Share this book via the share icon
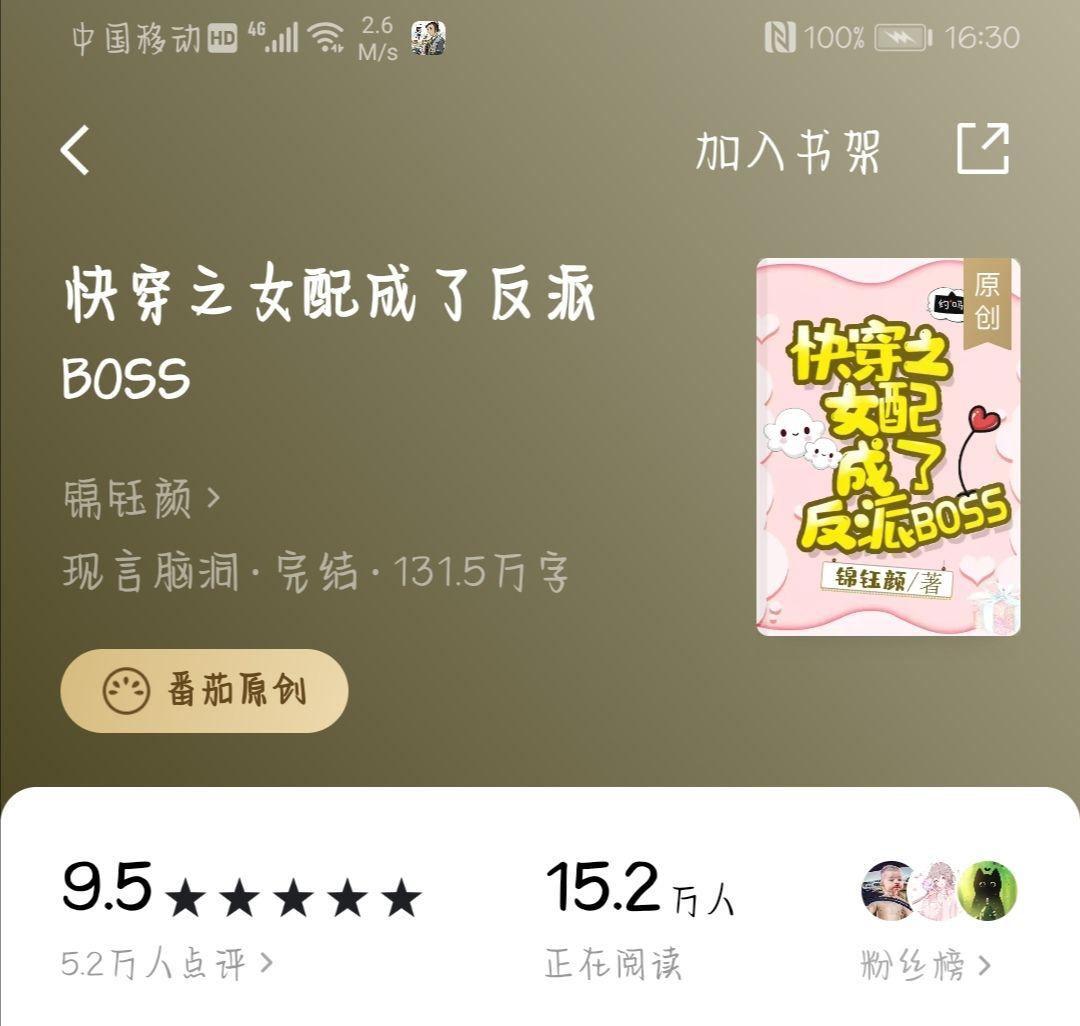The width and height of the screenshot is (1080, 1026). point(983,150)
